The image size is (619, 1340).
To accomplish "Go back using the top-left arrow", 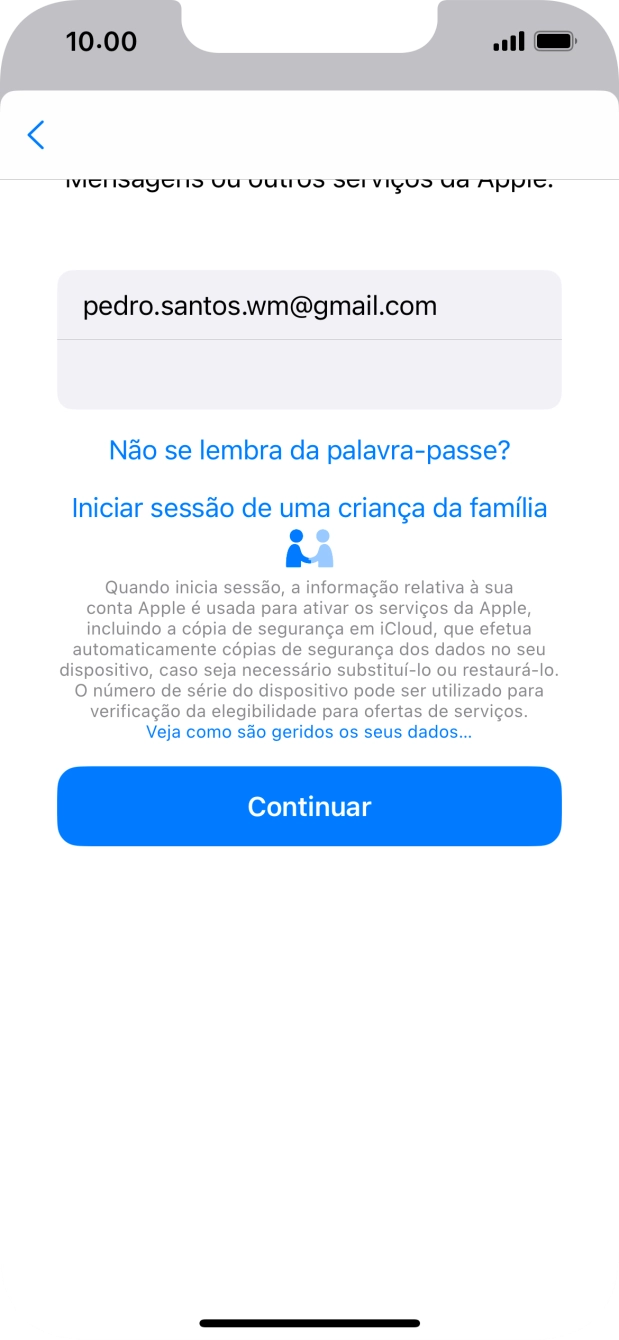I will point(36,135).
